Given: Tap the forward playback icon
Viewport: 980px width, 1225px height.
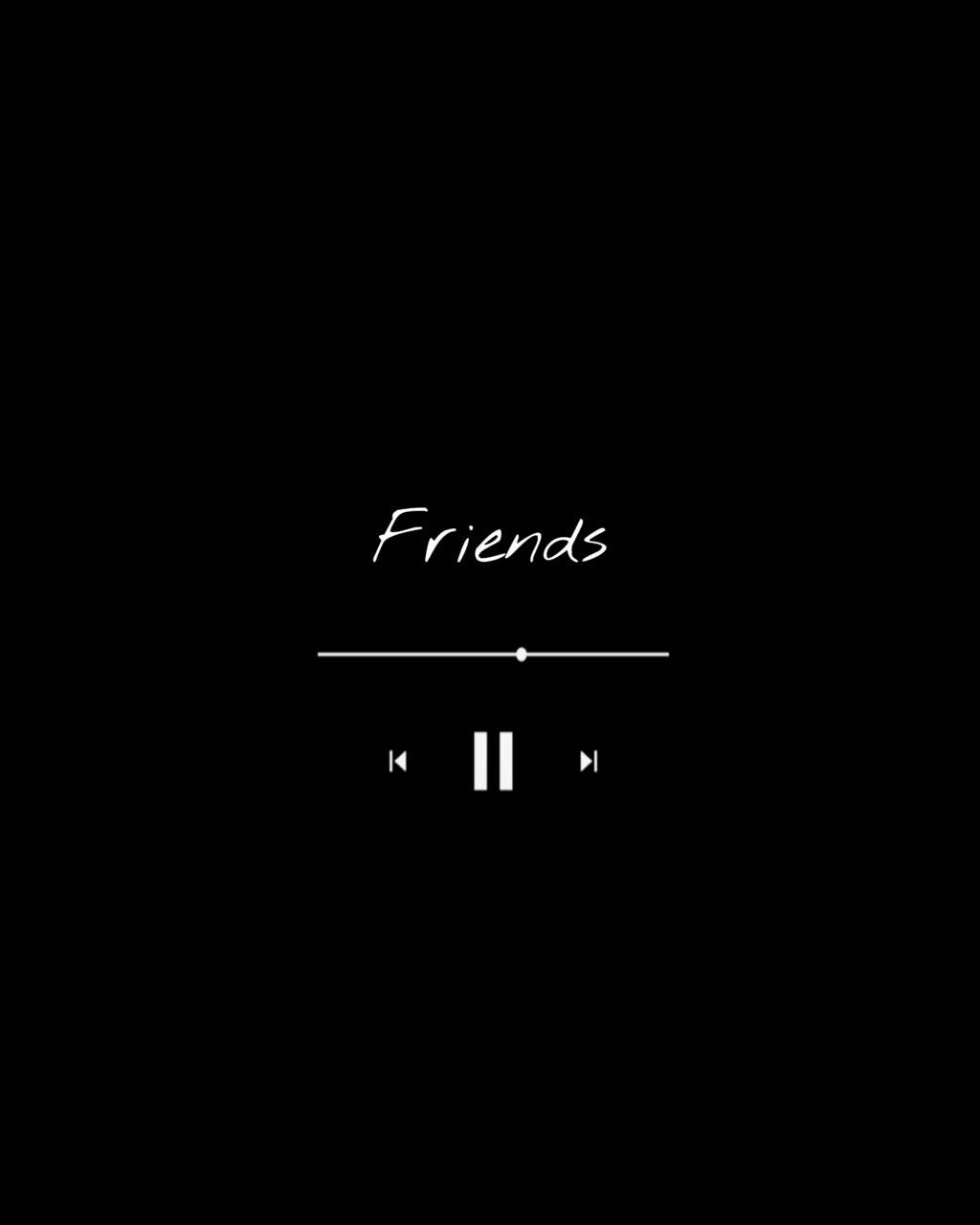Looking at the screenshot, I should pos(588,761).
